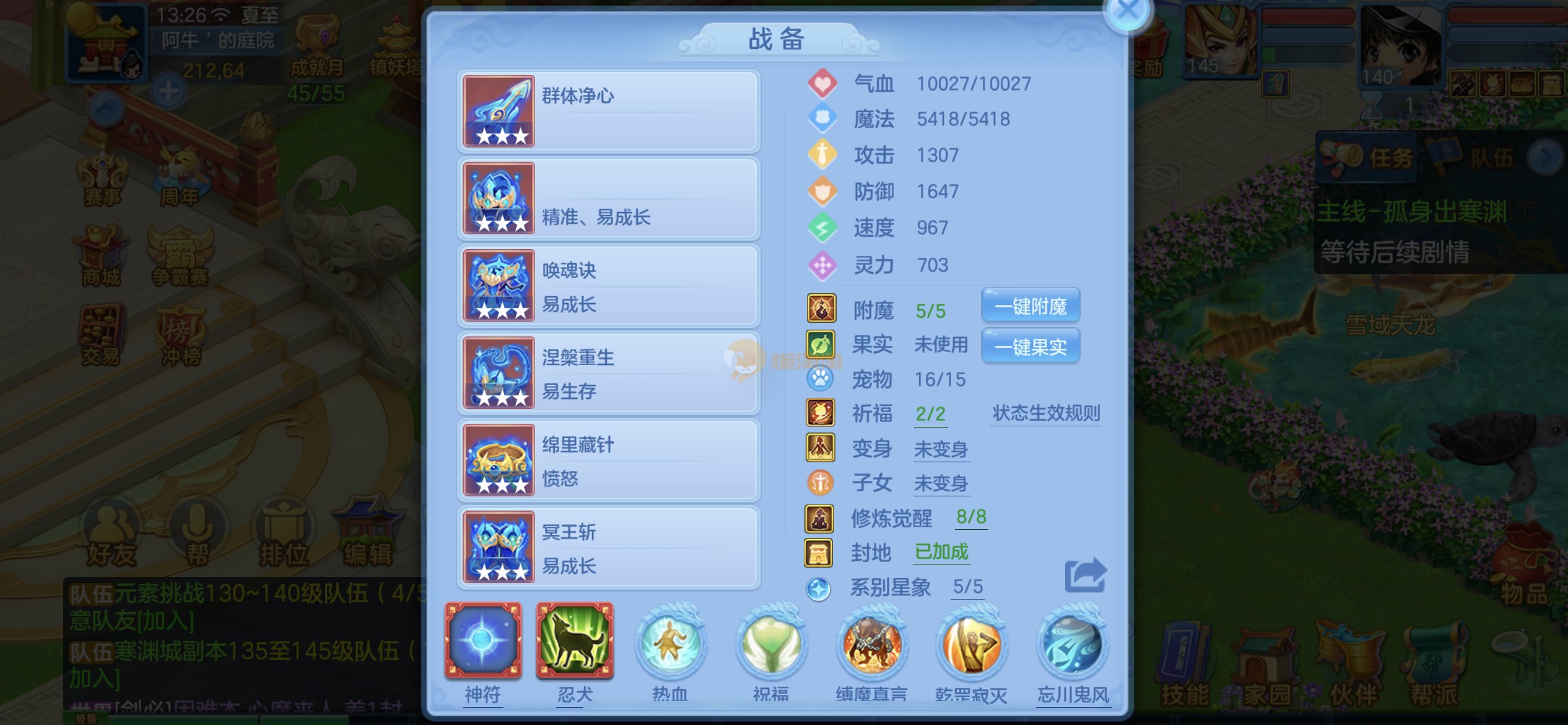The height and width of the screenshot is (725, 1568).
Task: Open the 唤魂诀 equipment slot
Action: 608,286
